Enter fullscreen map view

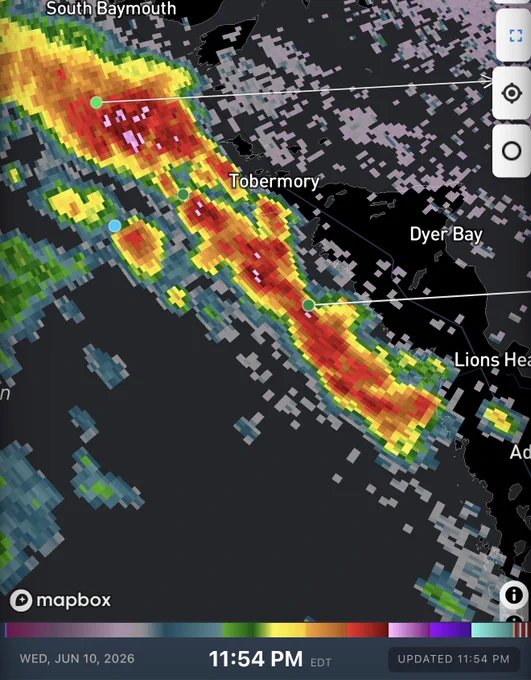click(514, 36)
